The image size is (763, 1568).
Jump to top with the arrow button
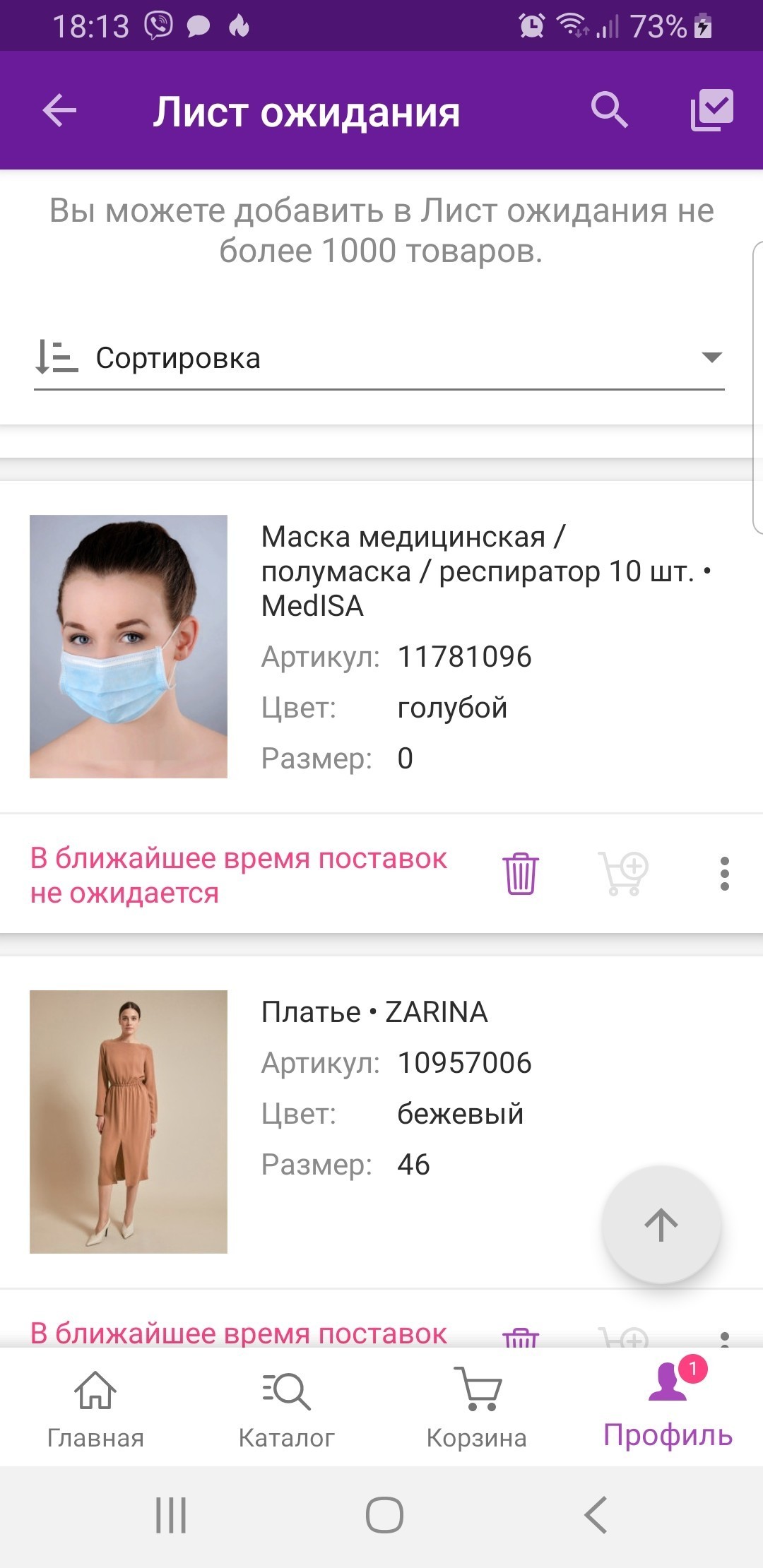pyautogui.click(x=661, y=1225)
